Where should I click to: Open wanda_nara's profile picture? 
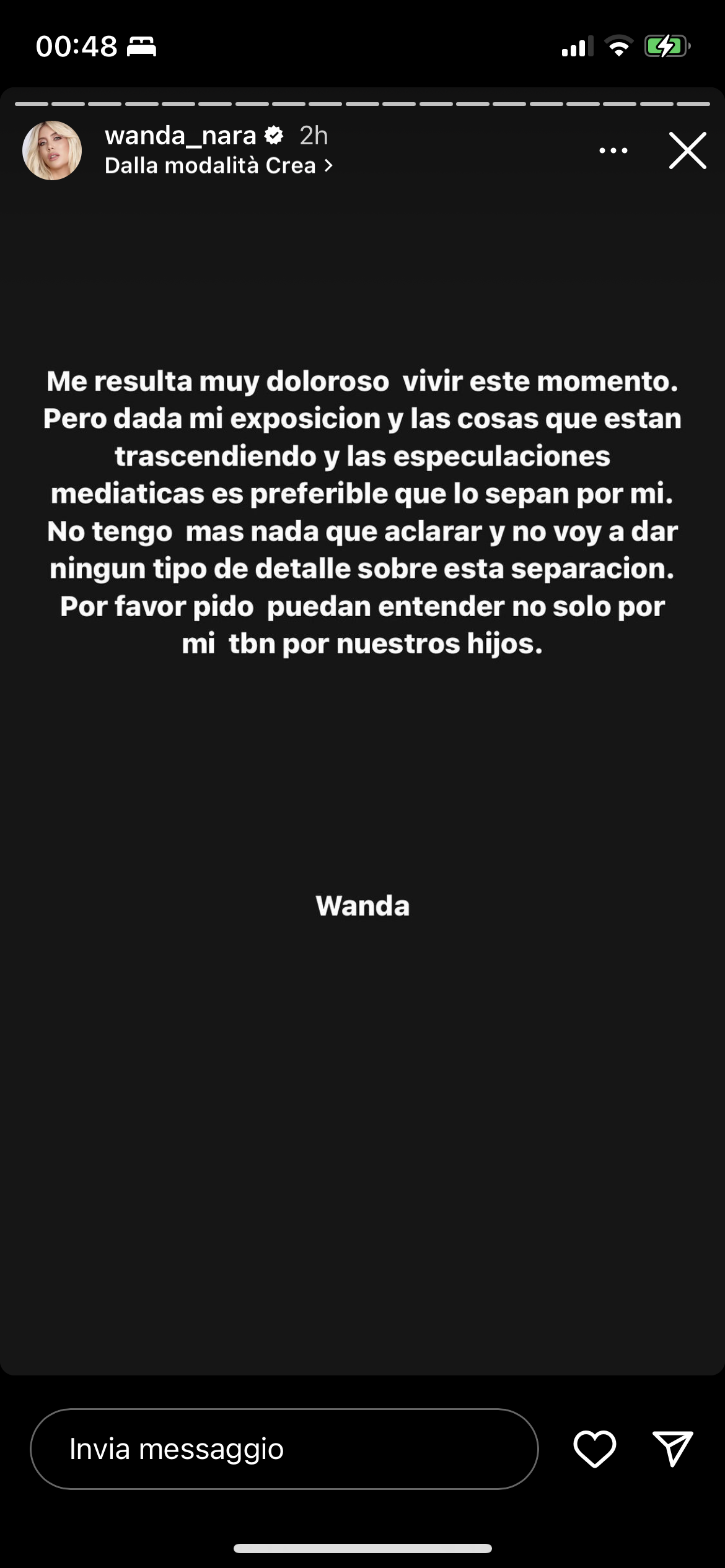(x=52, y=150)
